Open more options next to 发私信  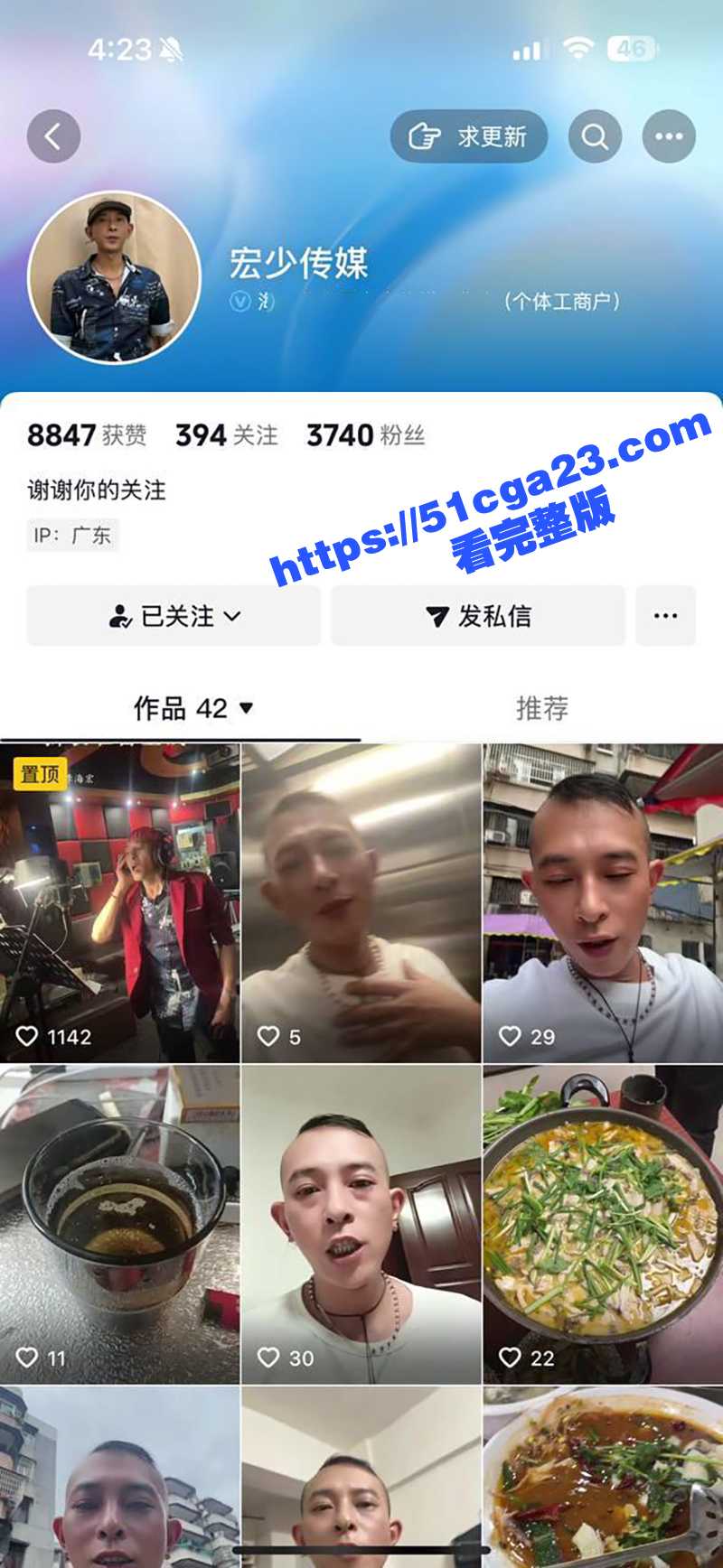pyautogui.click(x=665, y=616)
